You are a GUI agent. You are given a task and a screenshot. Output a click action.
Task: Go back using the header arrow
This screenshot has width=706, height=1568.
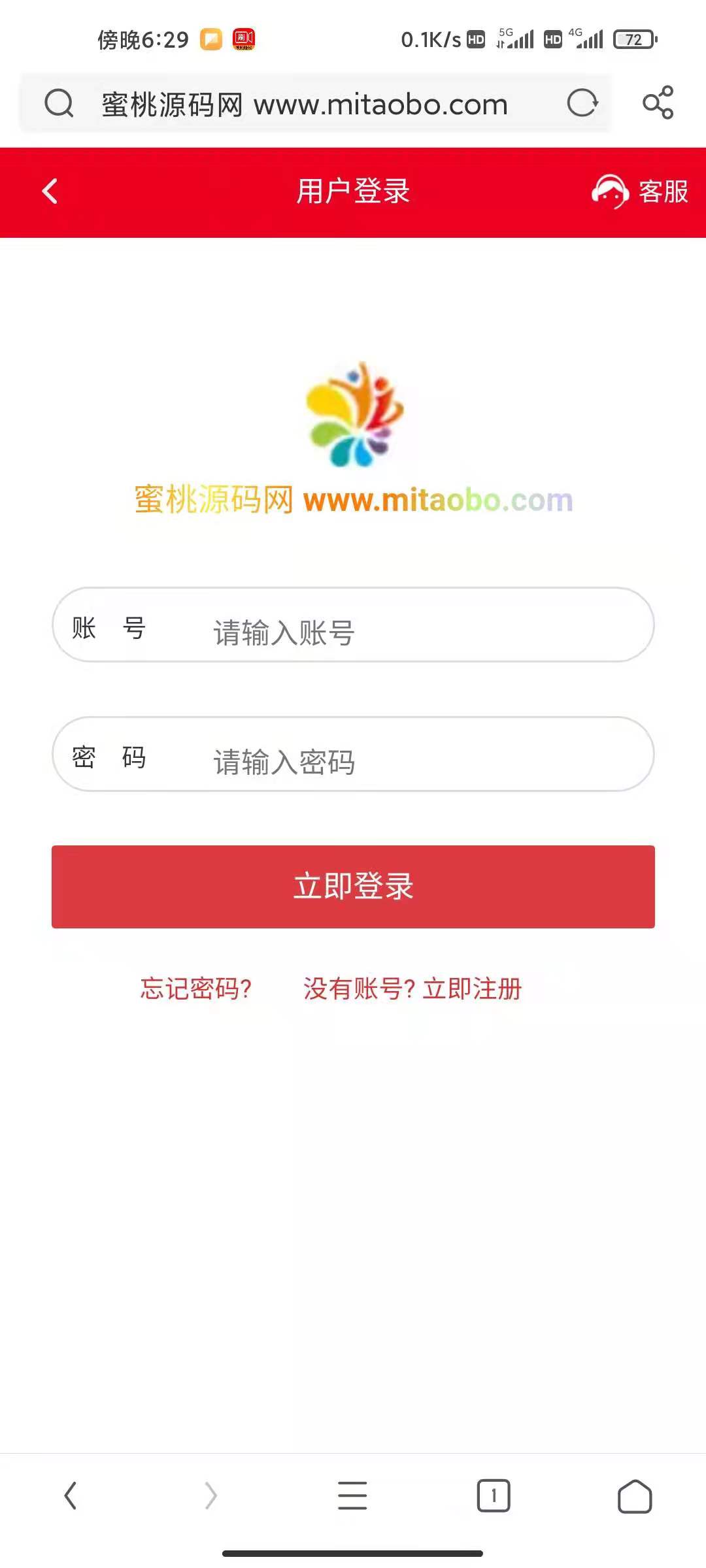point(50,191)
